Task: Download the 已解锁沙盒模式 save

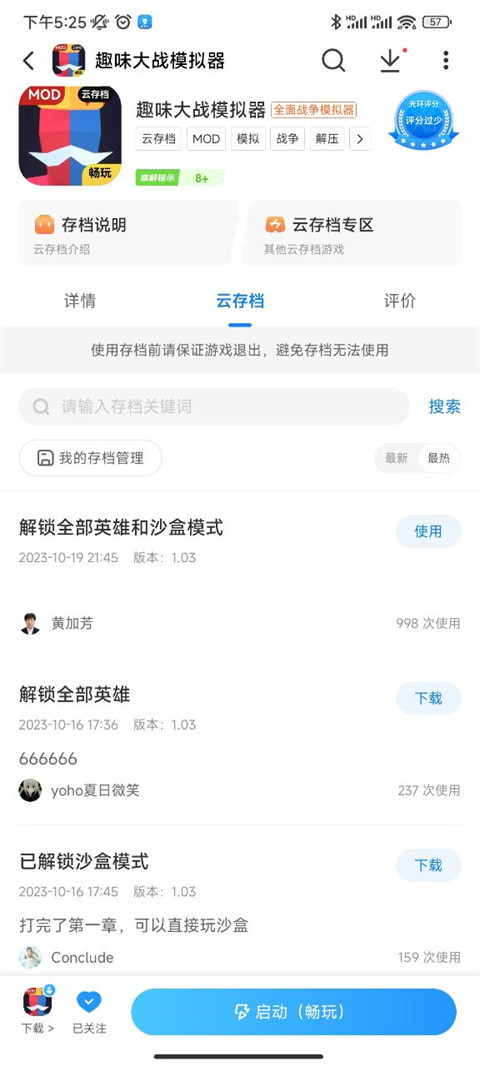Action: click(428, 865)
